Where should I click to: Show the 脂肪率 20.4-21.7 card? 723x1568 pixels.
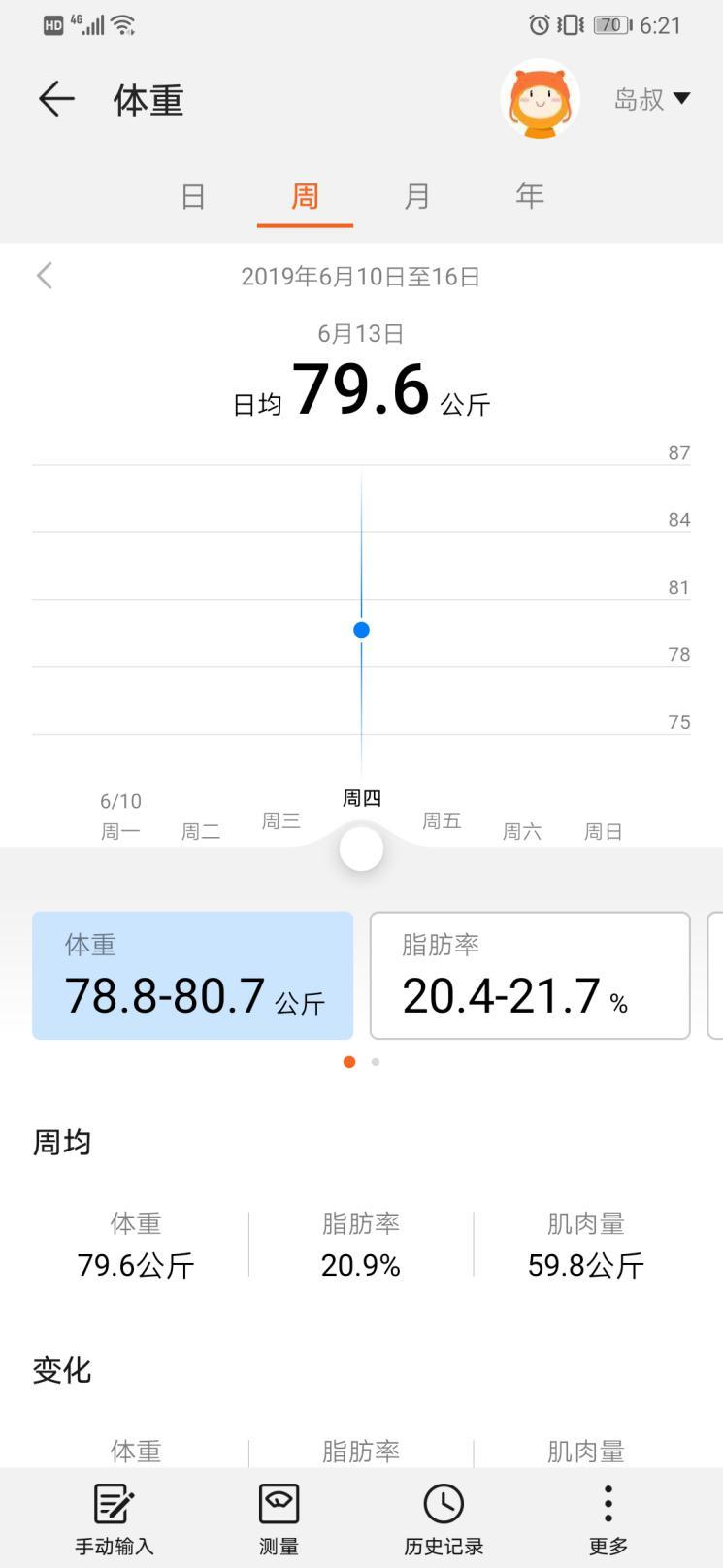[530, 975]
